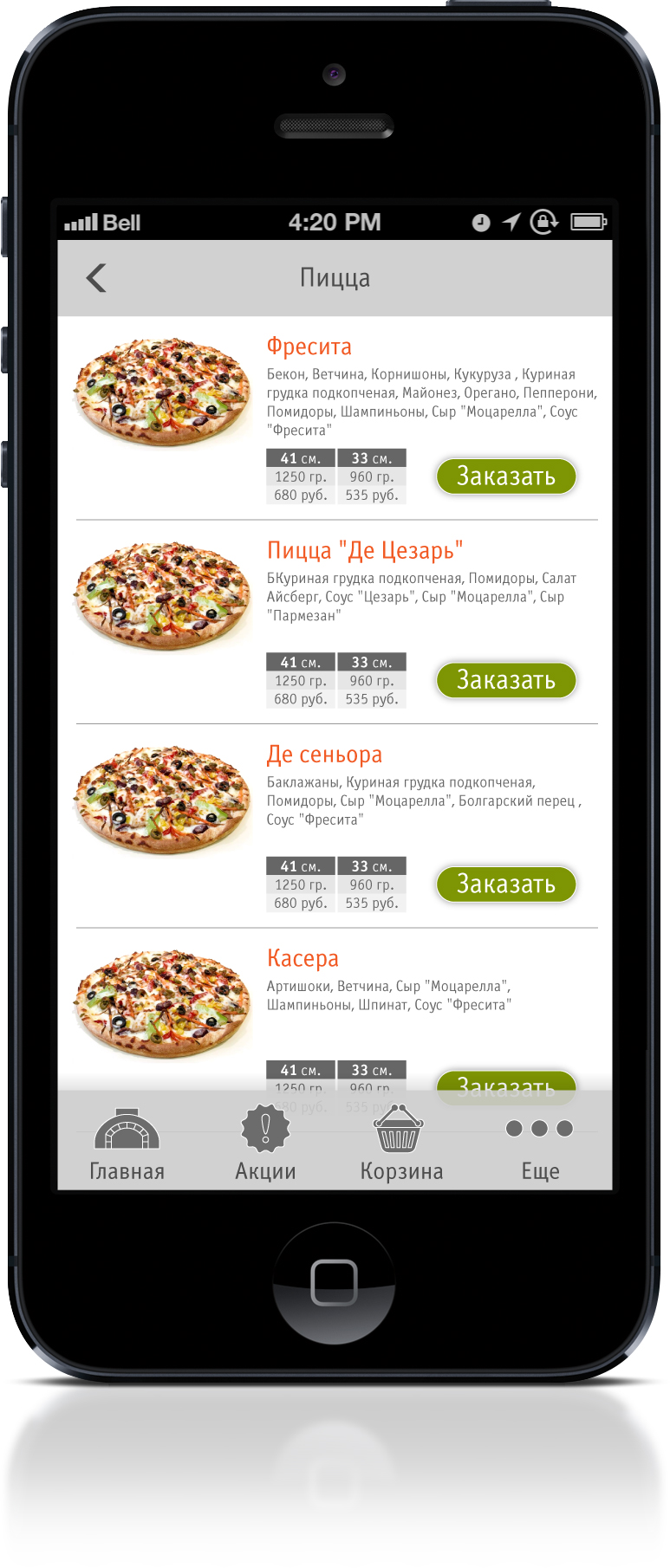This screenshot has width=670, height=1568.
Task: Open the Пицца "Де Цезарь" picture
Action: coord(162,597)
